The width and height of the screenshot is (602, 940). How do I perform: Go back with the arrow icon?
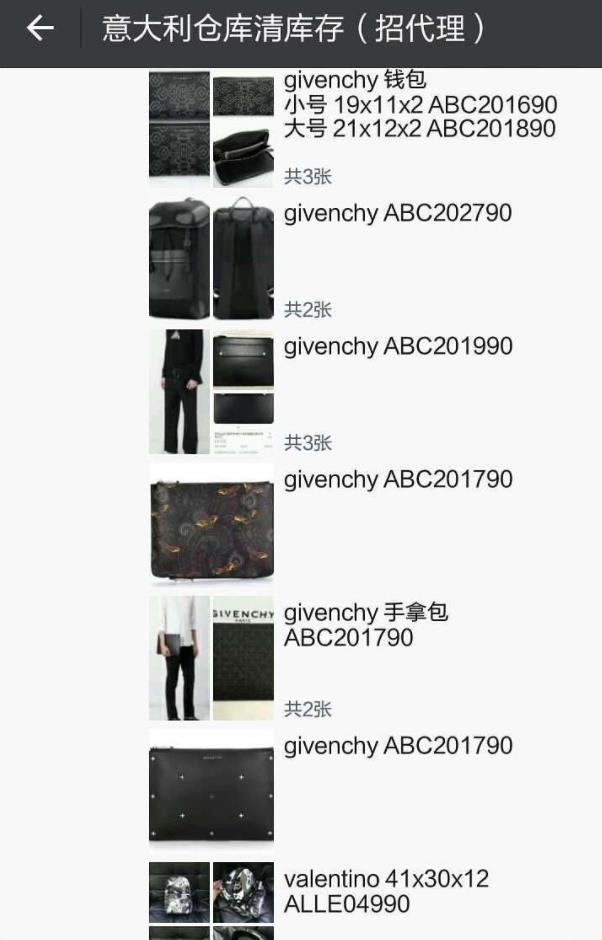[40, 29]
